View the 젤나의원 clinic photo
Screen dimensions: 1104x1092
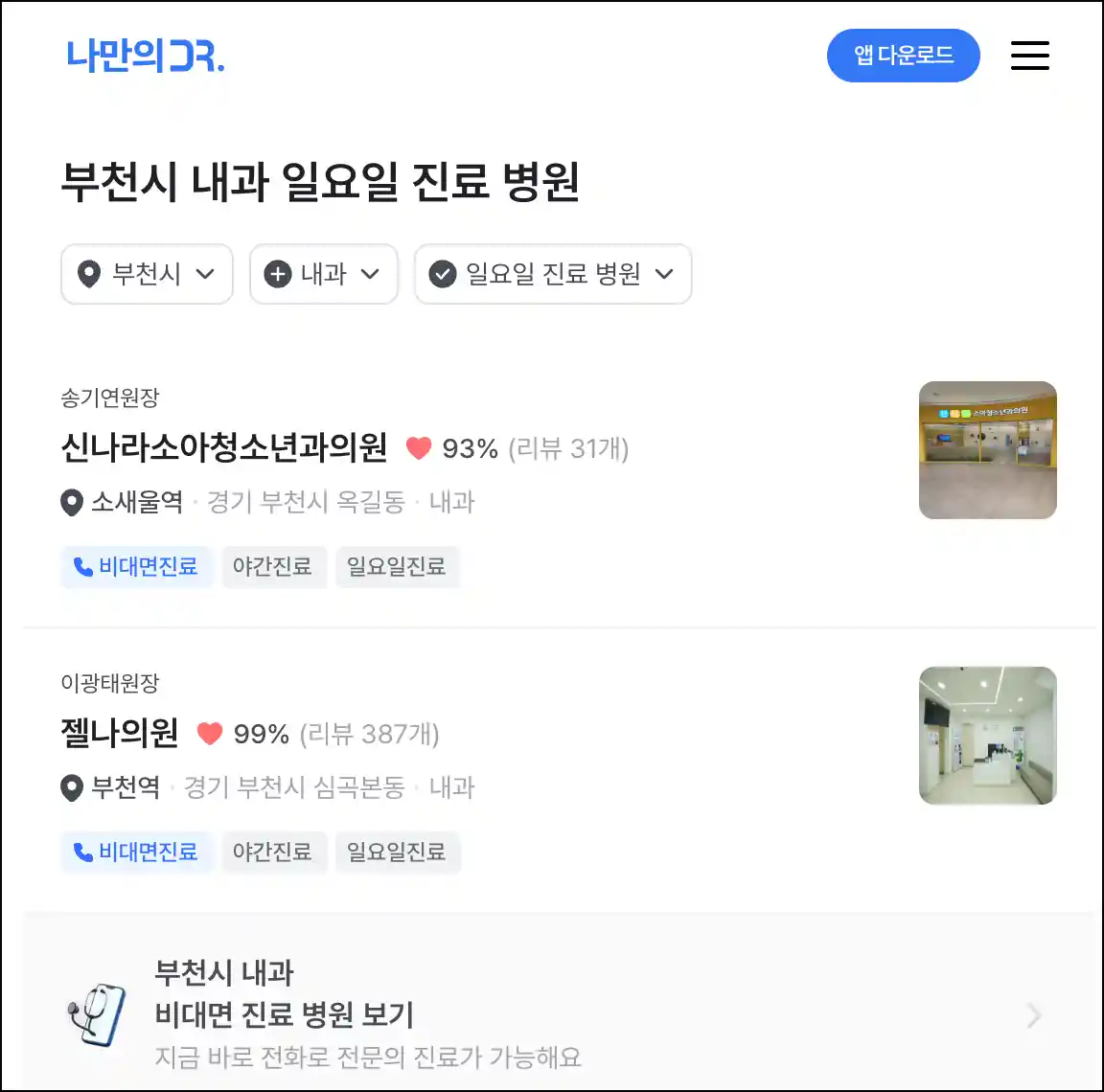pos(987,736)
